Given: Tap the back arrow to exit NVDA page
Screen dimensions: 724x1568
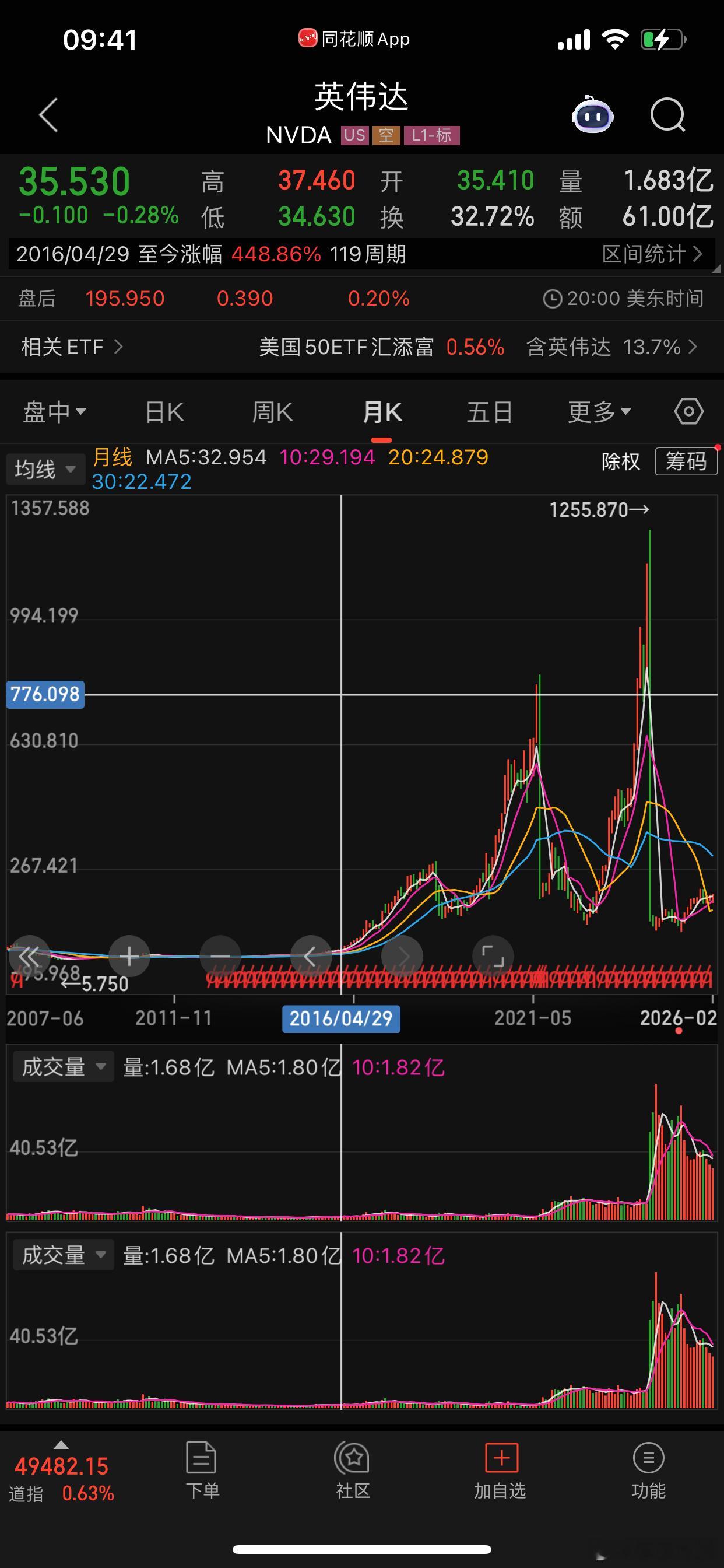Looking at the screenshot, I should pyautogui.click(x=48, y=114).
